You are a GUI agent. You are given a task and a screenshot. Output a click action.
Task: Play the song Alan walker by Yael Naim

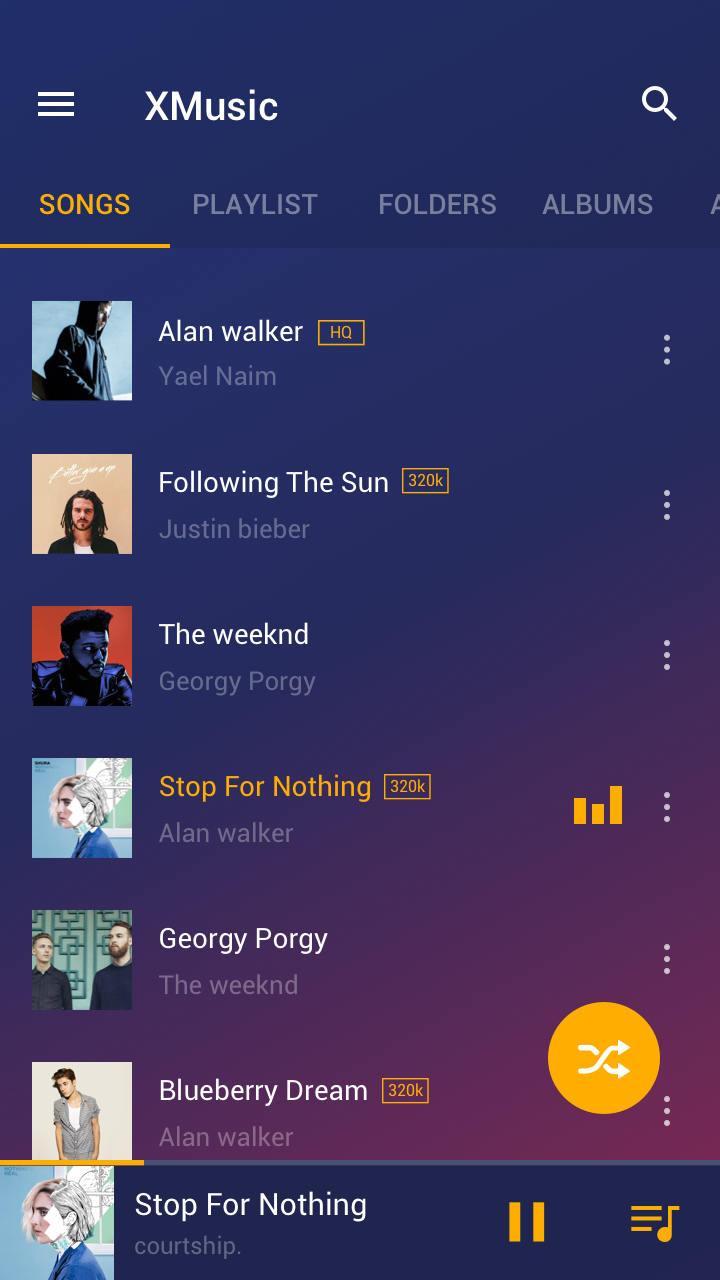[330, 351]
